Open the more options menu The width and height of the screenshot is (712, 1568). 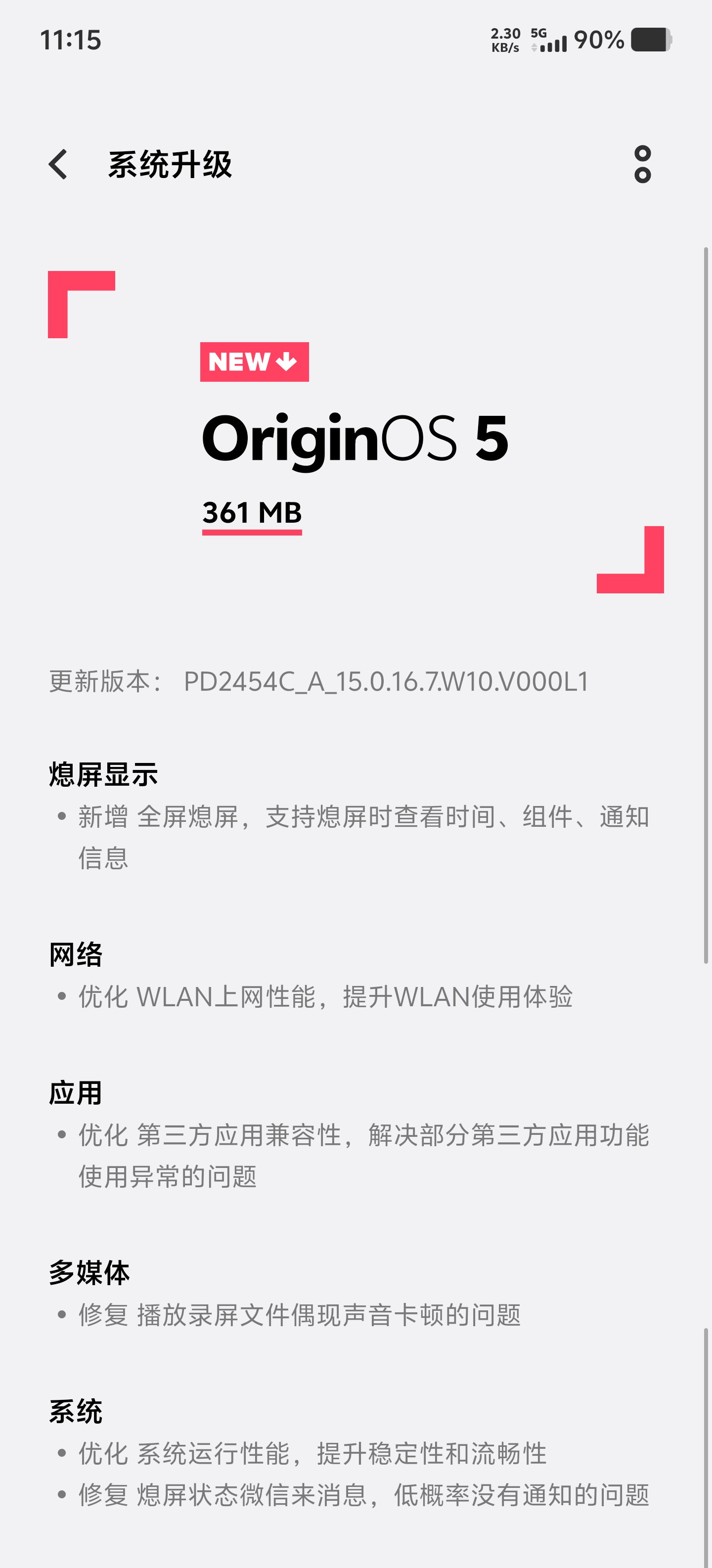click(643, 164)
